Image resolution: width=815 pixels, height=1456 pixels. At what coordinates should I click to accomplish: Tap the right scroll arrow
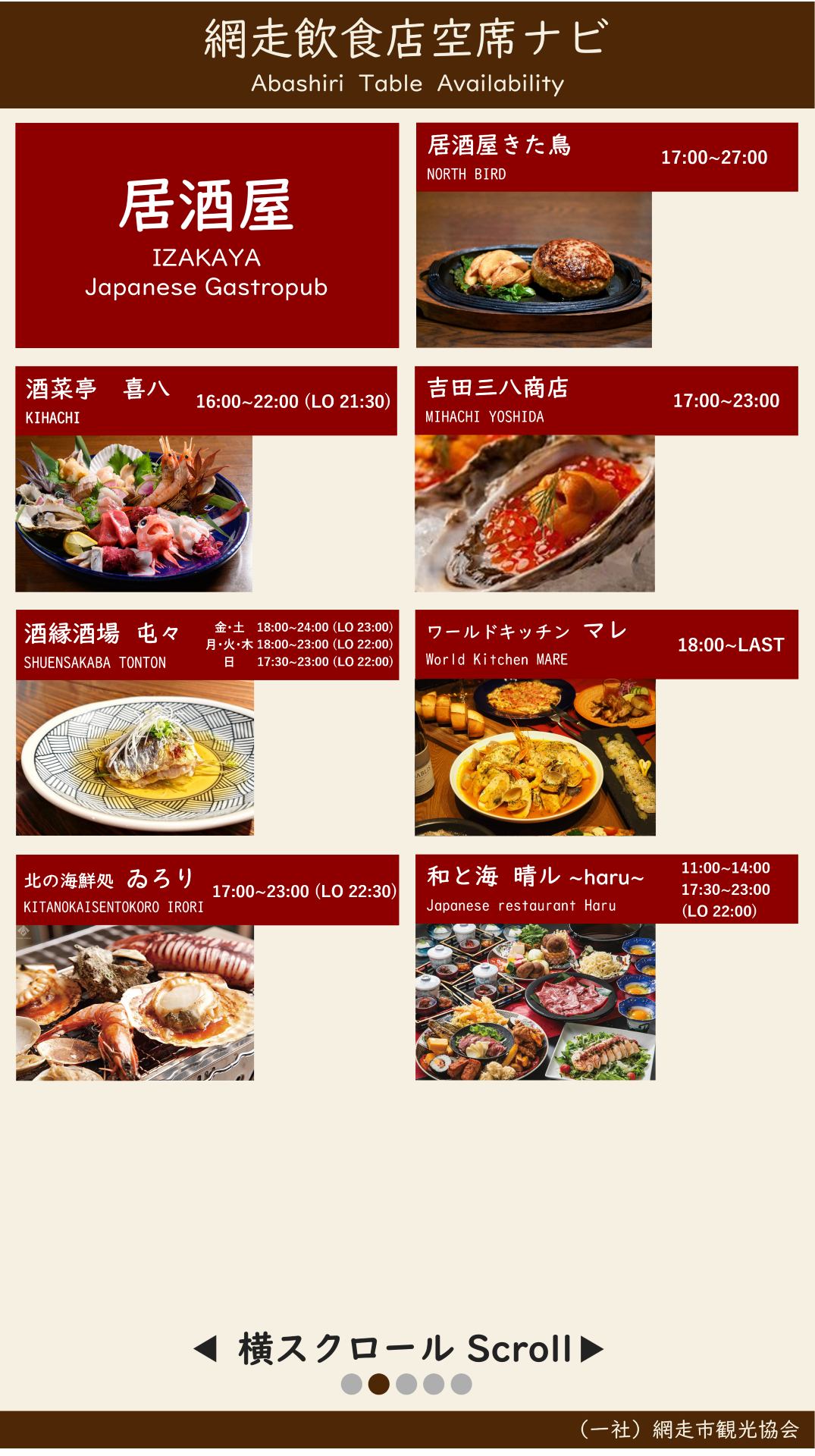pos(592,1349)
